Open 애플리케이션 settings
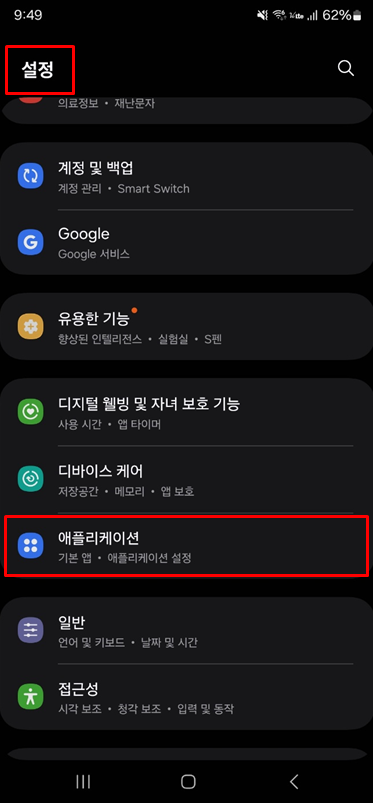 point(186,546)
